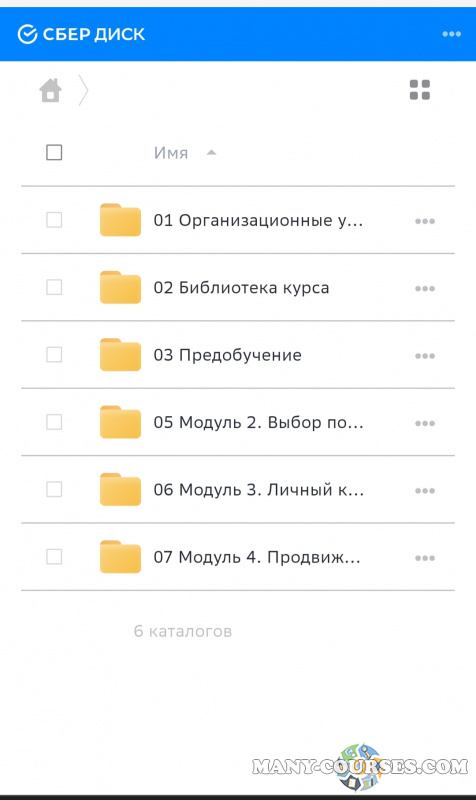Screen dimensions: 476x800
Task: Open more actions for 06 Модуль 3
Action: (x=425, y=490)
